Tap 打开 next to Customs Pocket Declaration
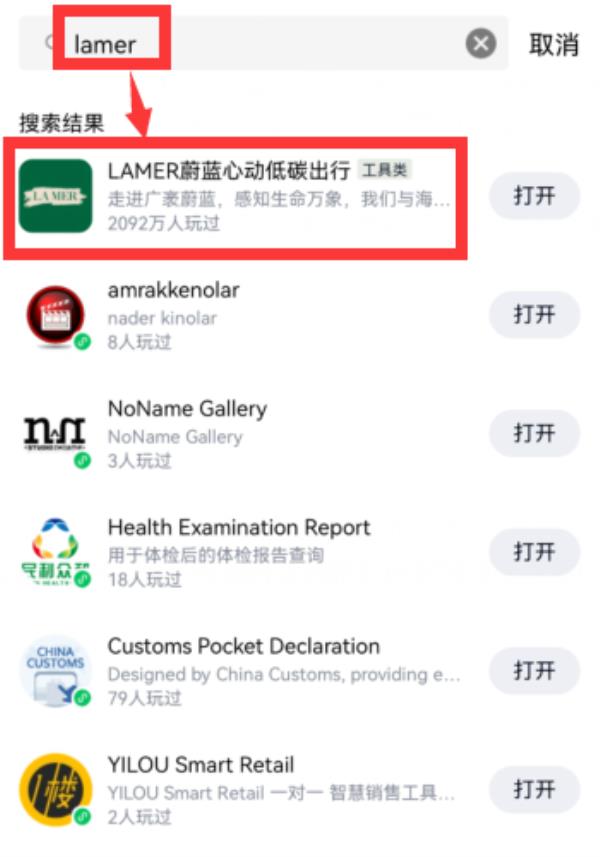The width and height of the screenshot is (600, 857). (x=534, y=670)
